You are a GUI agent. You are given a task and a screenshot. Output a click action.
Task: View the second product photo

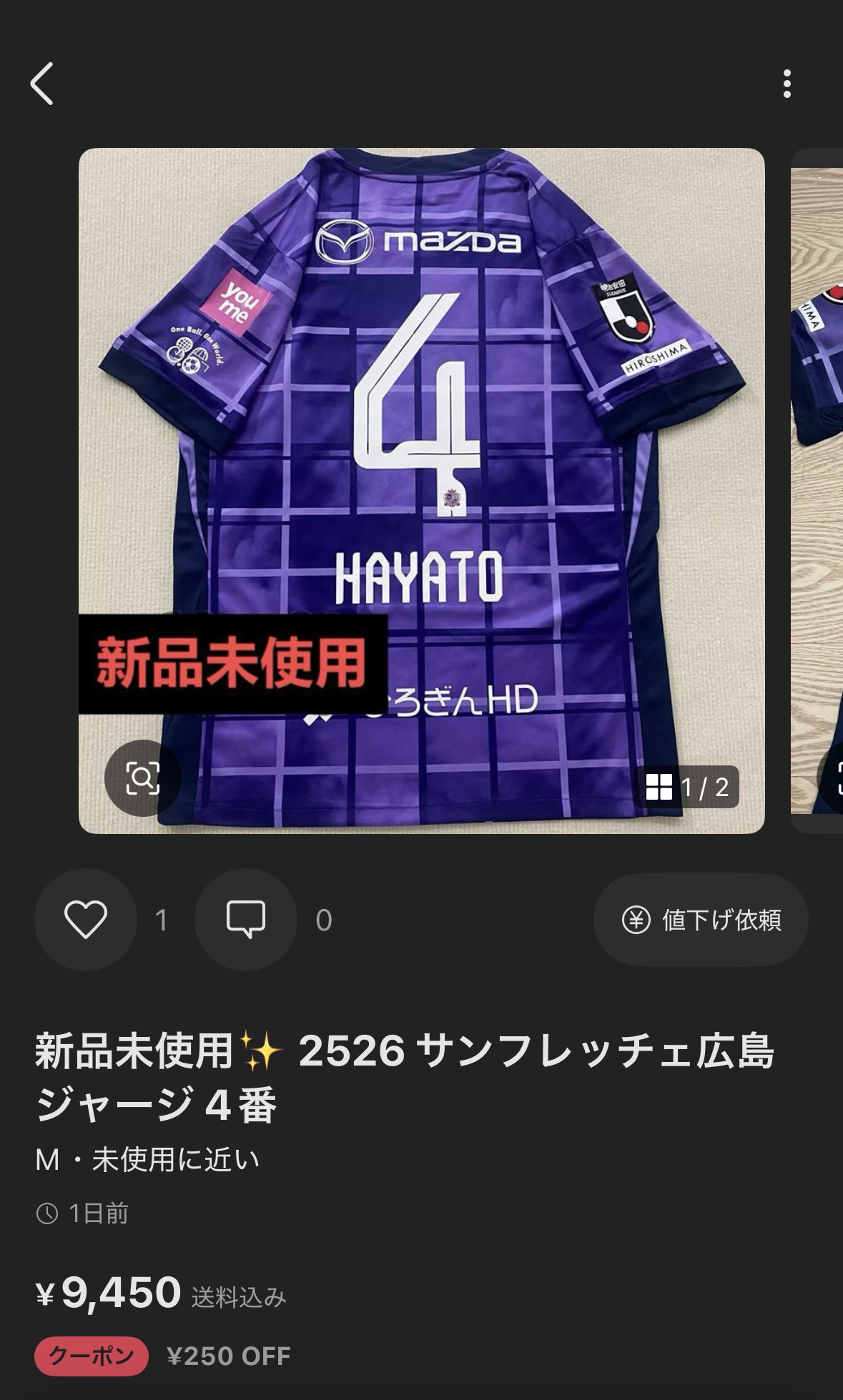[817, 491]
